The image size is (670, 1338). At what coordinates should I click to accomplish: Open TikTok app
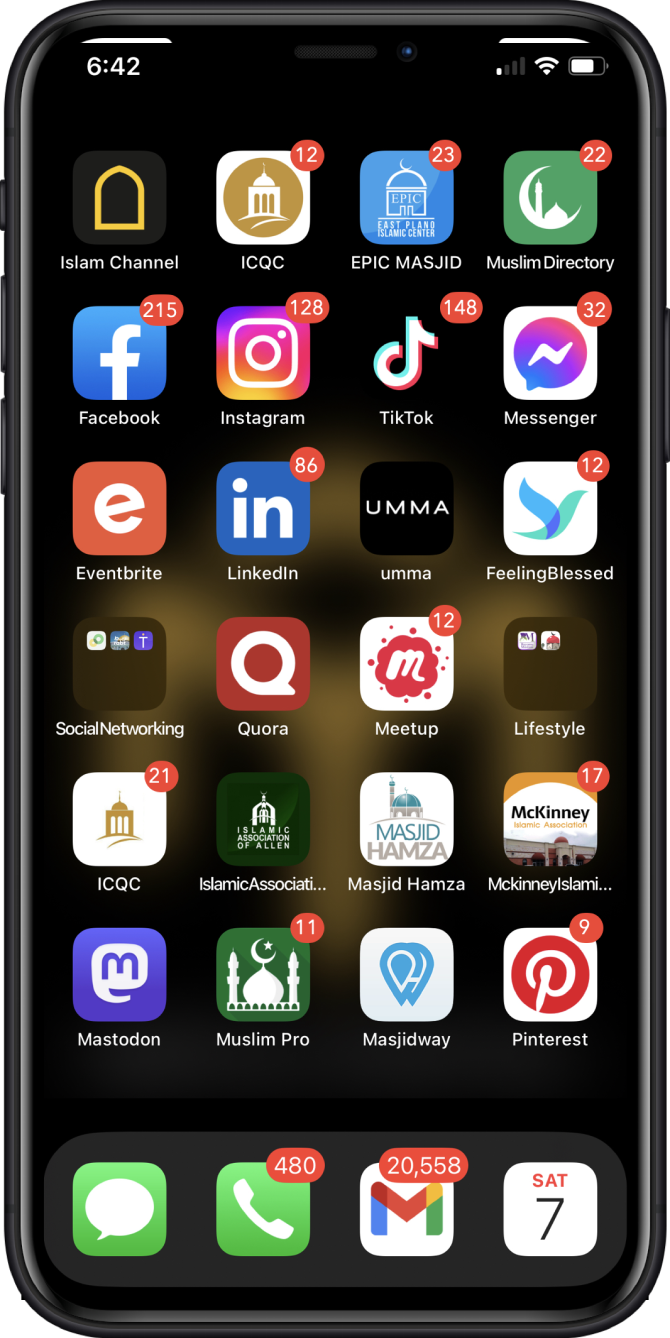tap(406, 353)
